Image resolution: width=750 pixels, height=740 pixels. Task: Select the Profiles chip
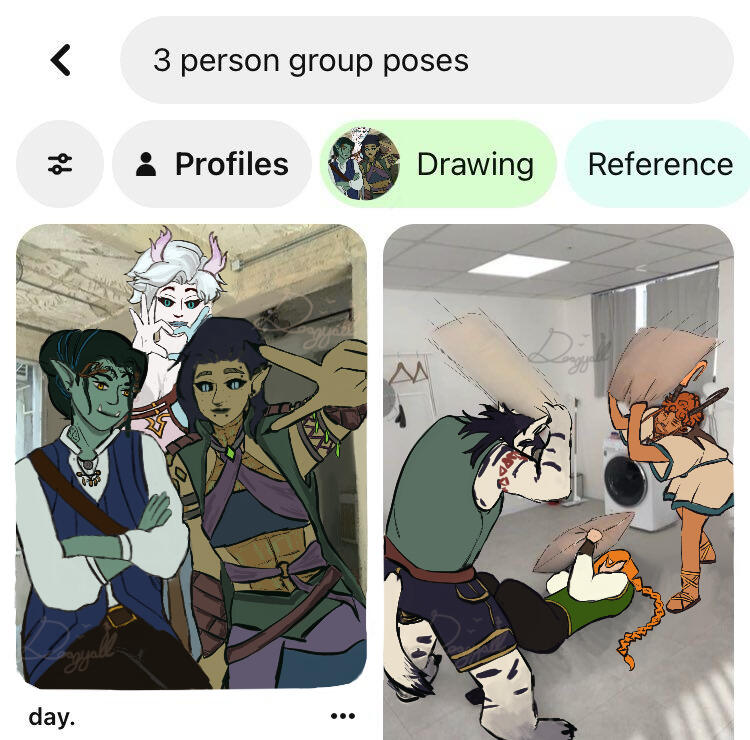(212, 164)
